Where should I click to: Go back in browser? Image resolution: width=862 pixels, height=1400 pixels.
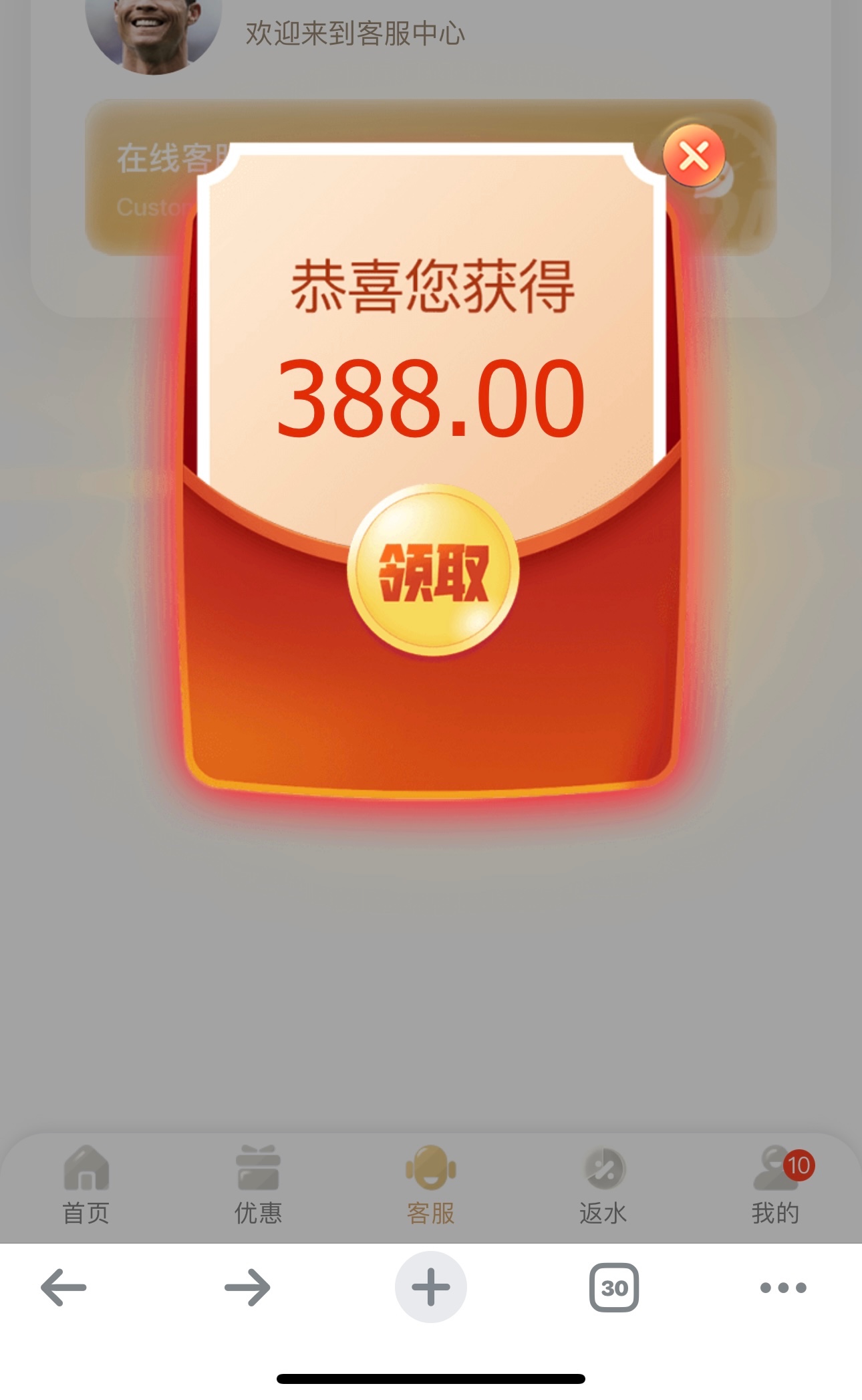(63, 1287)
